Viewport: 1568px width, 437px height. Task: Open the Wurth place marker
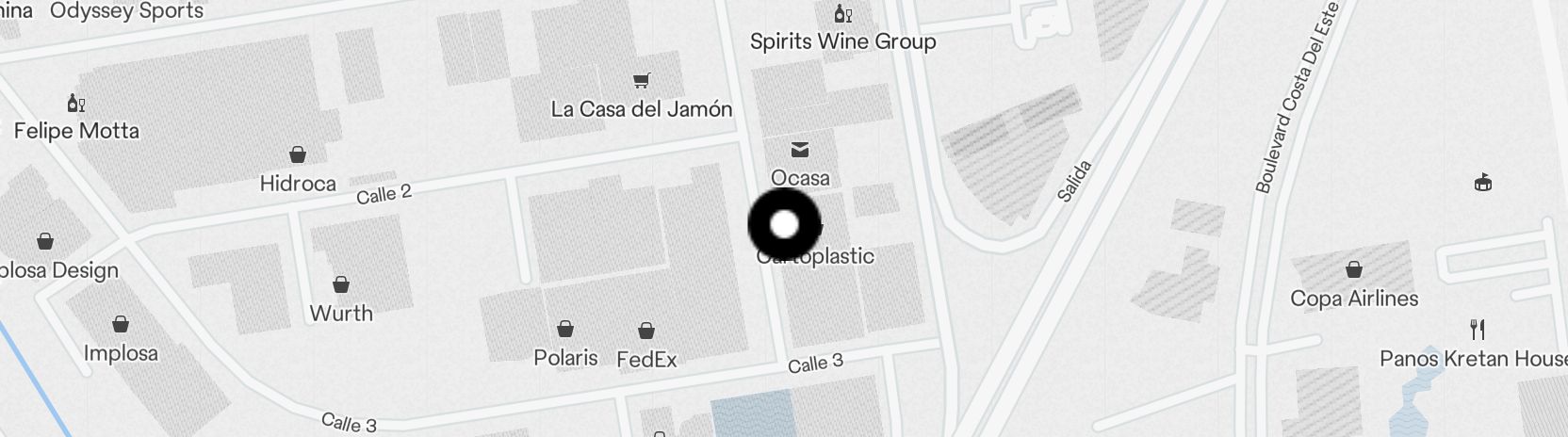pyautogui.click(x=341, y=284)
